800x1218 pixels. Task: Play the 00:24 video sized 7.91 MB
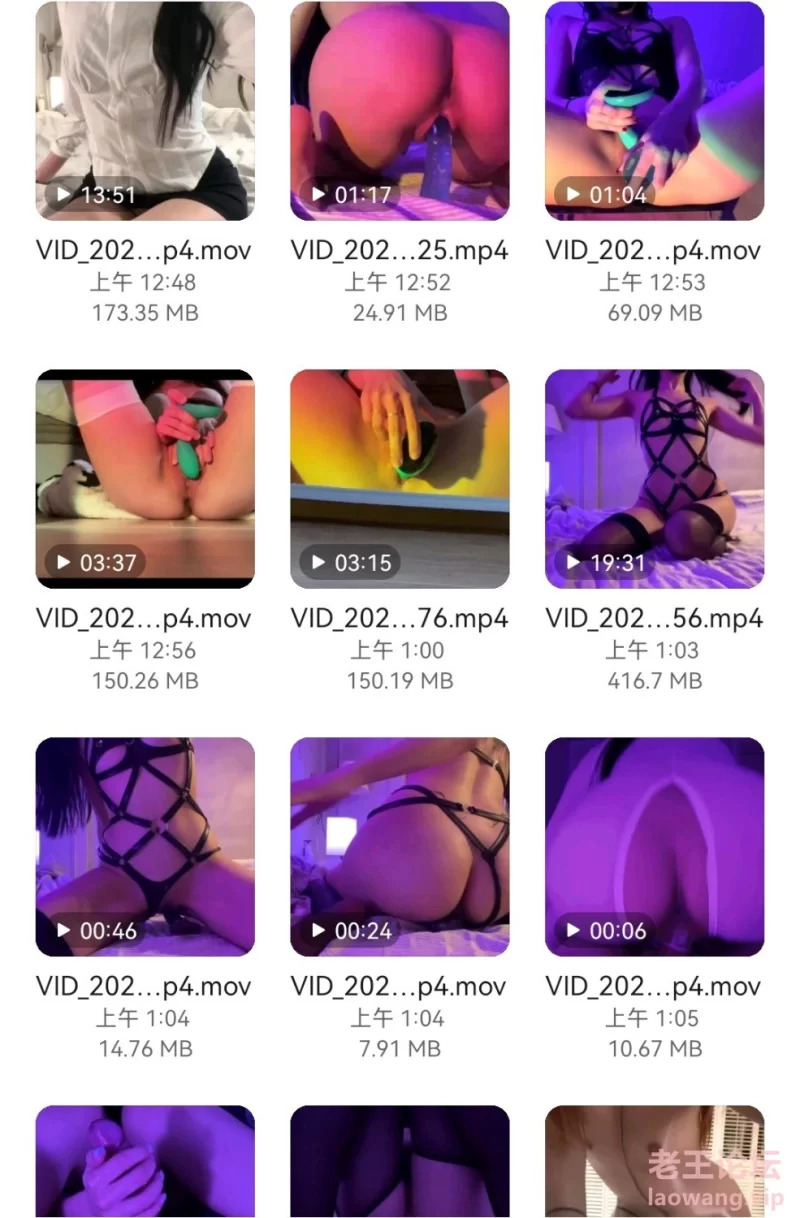[400, 847]
